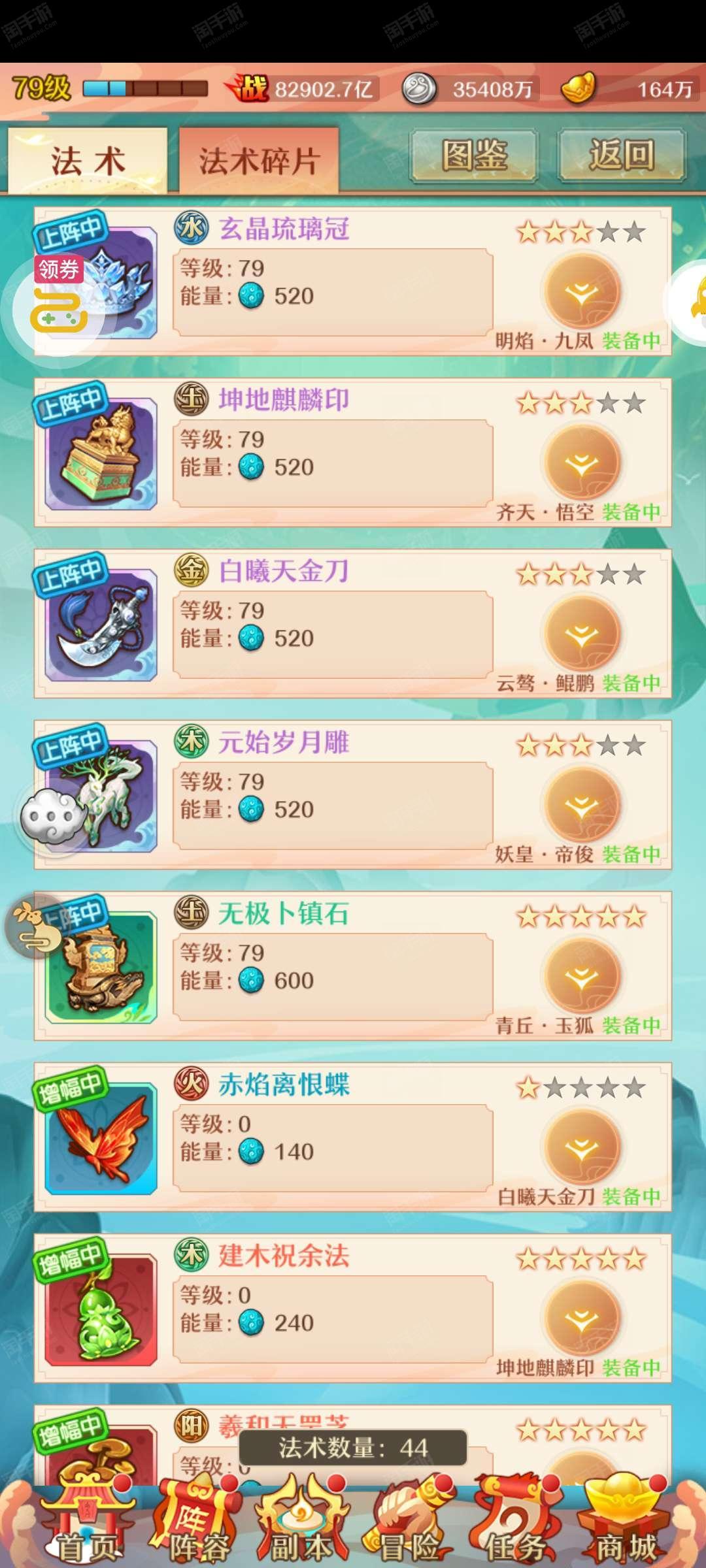Open the 图鉴 catalog
The image size is (706, 1568).
tap(474, 155)
